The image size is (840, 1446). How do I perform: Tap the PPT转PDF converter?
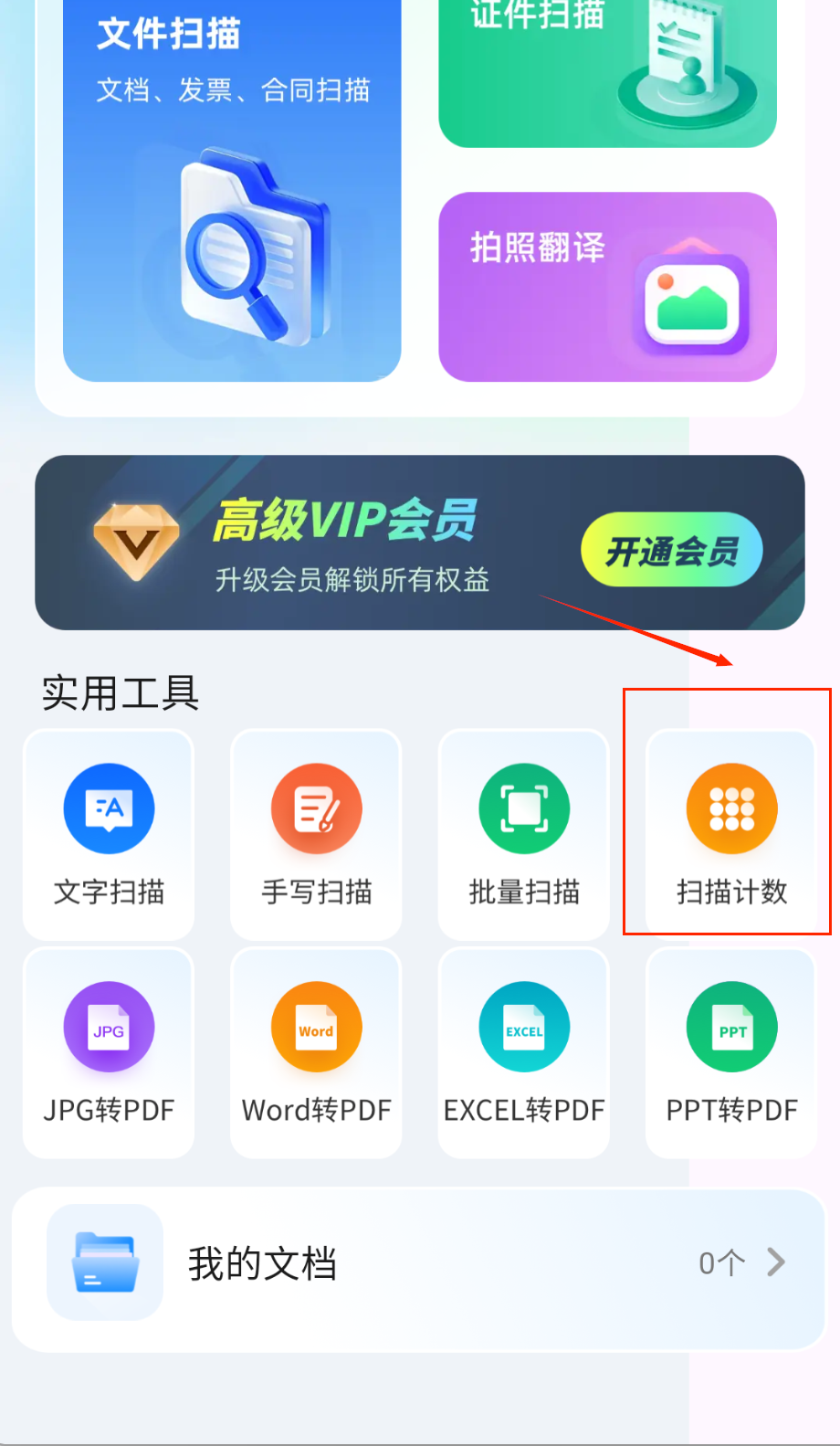click(731, 1052)
